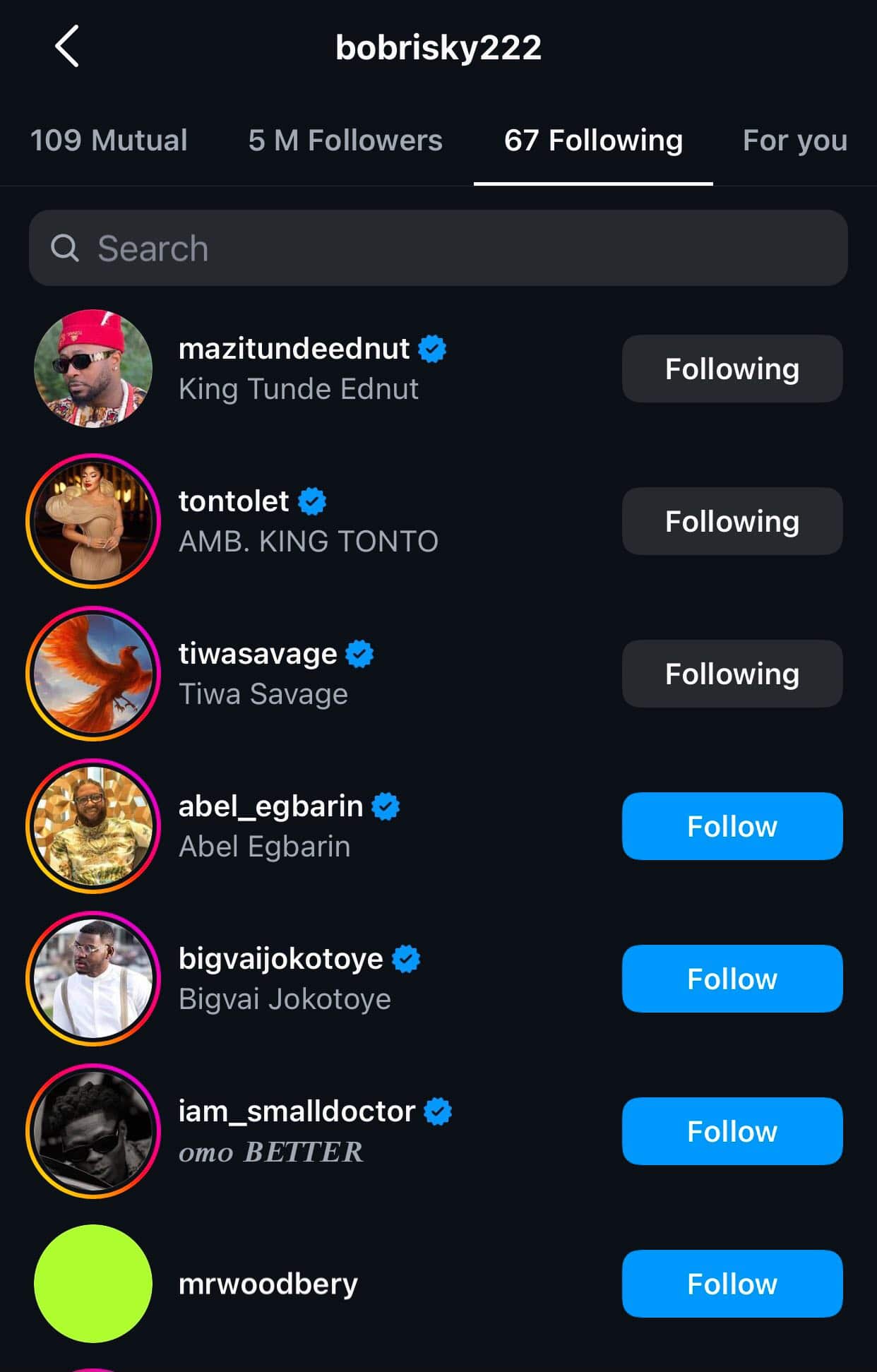Follow abel_egbarin
The height and width of the screenshot is (1372, 877).
[x=732, y=826]
